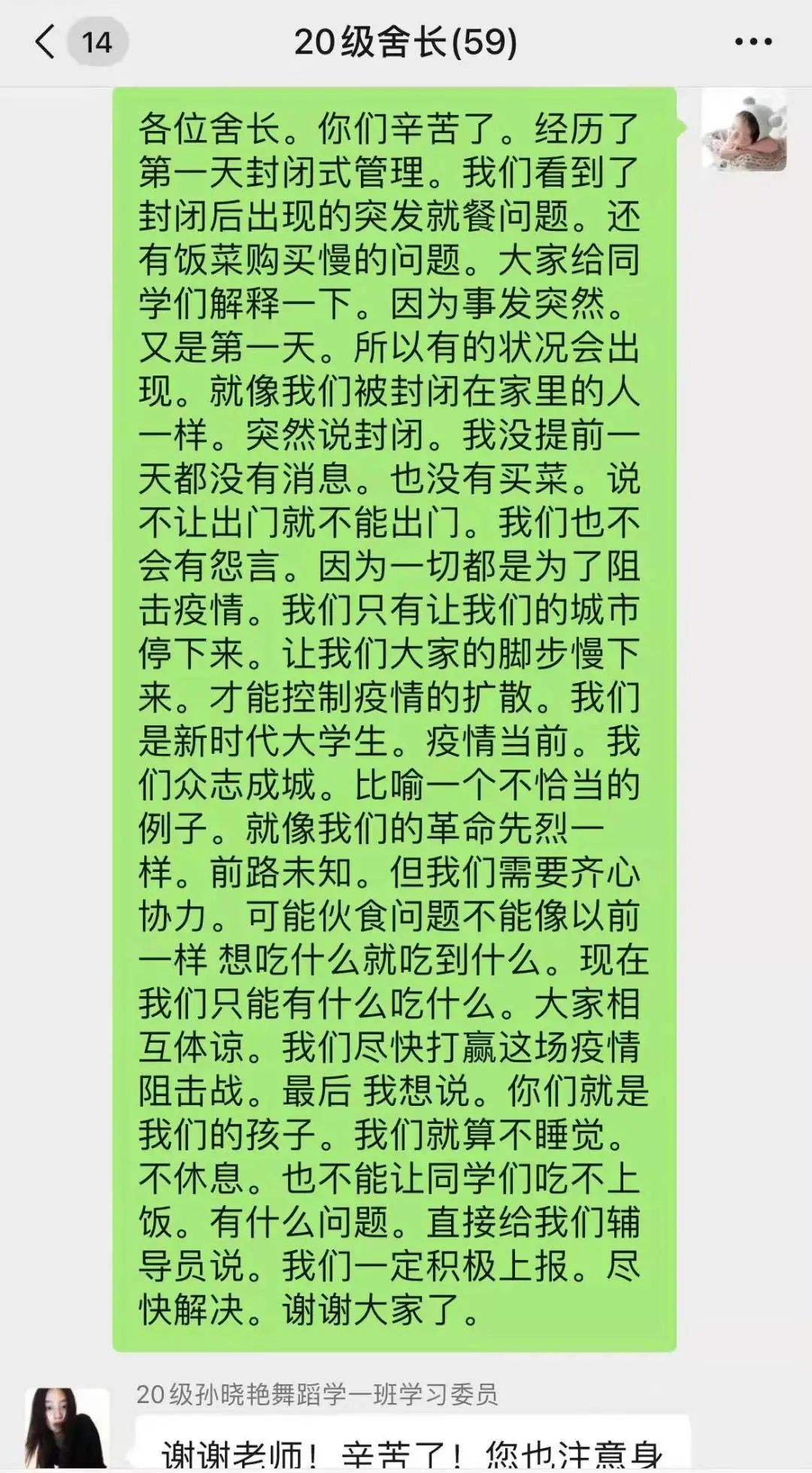The width and height of the screenshot is (812, 1473).
Task: Open 孙晓艳's profile avatar
Action: point(66,1428)
